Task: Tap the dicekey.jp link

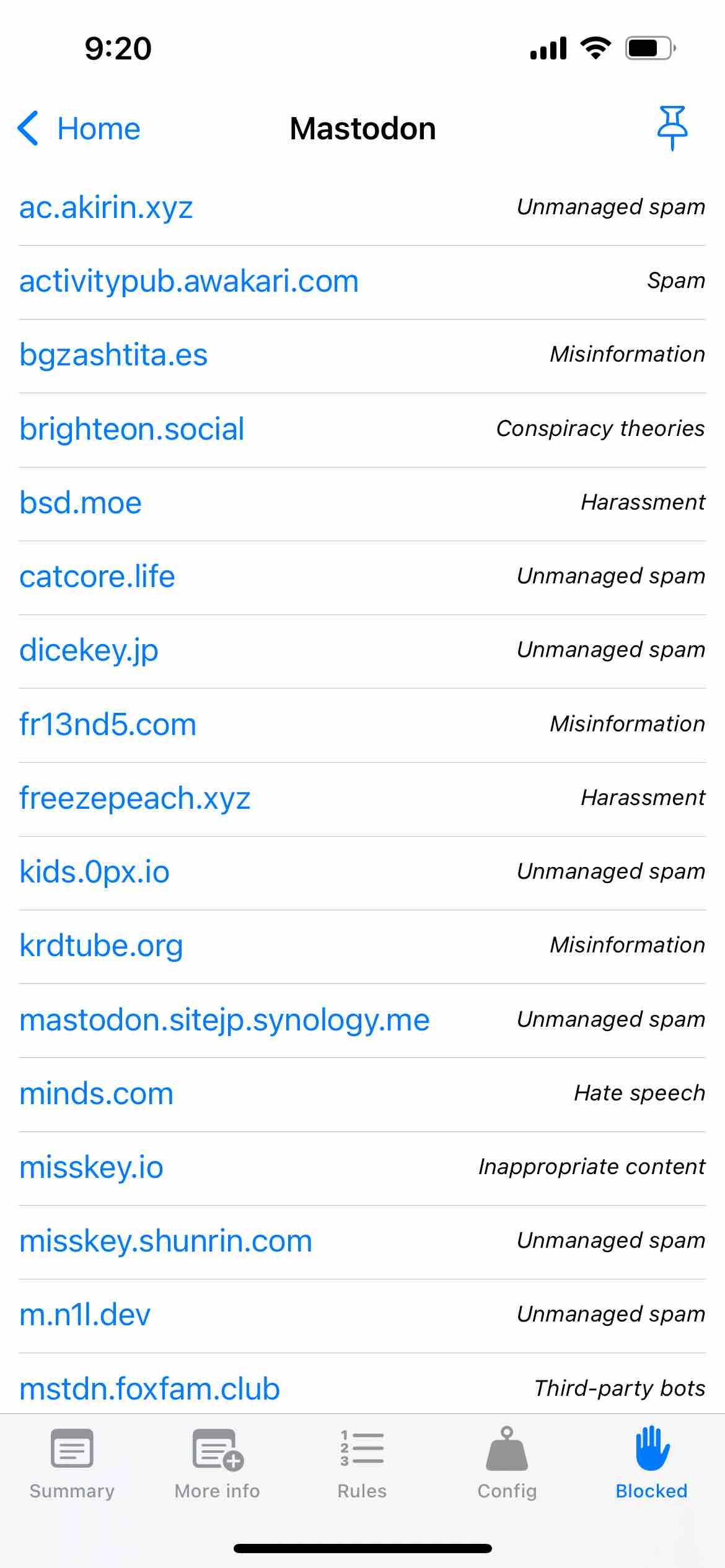Action: click(x=89, y=650)
